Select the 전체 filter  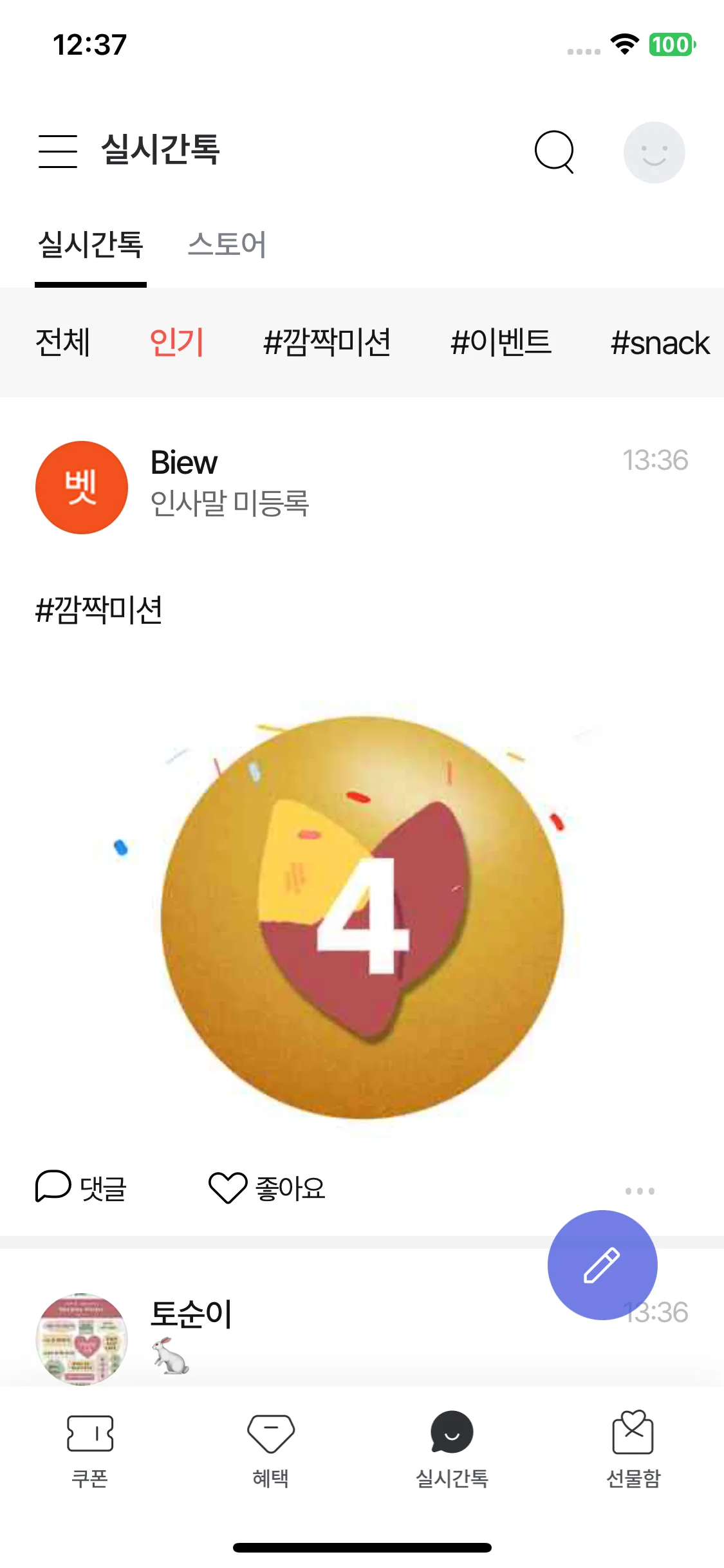[x=62, y=342]
